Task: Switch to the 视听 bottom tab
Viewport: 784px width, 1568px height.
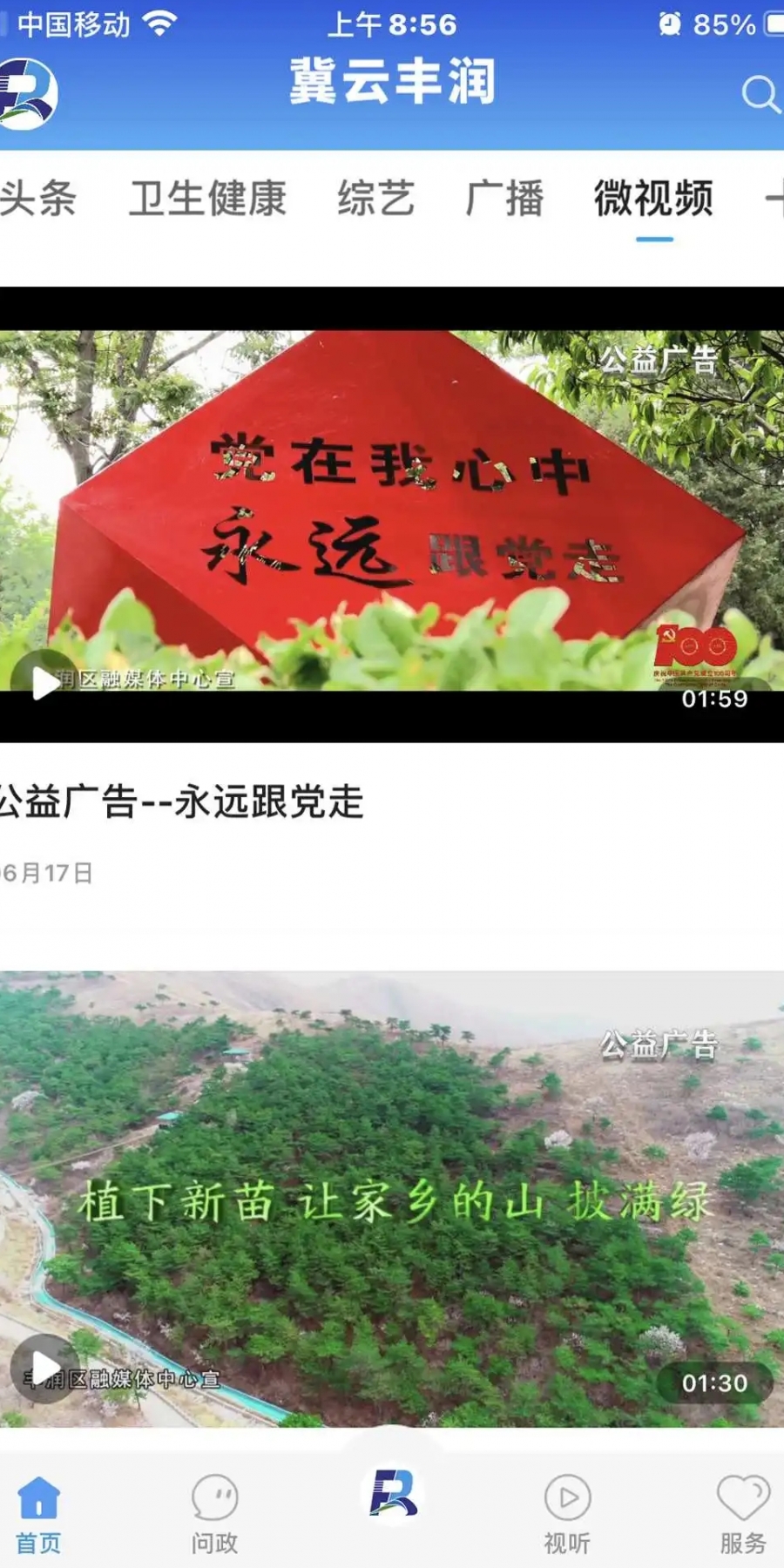Action: click(x=567, y=1514)
